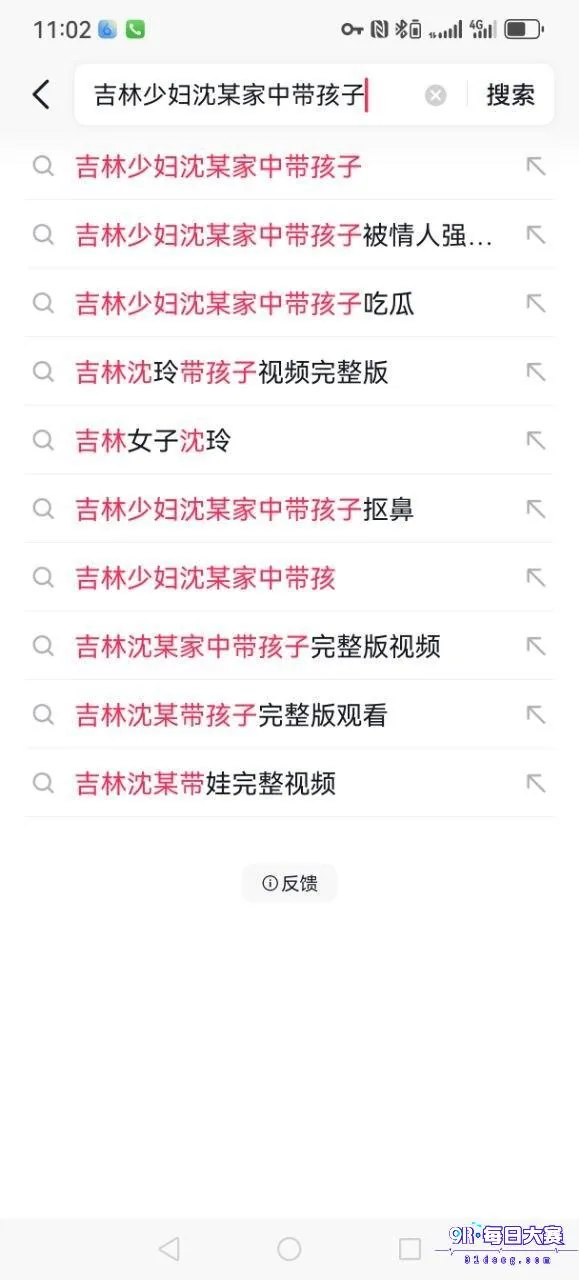
Task: Tap the 搜索 button
Action: tap(510, 95)
